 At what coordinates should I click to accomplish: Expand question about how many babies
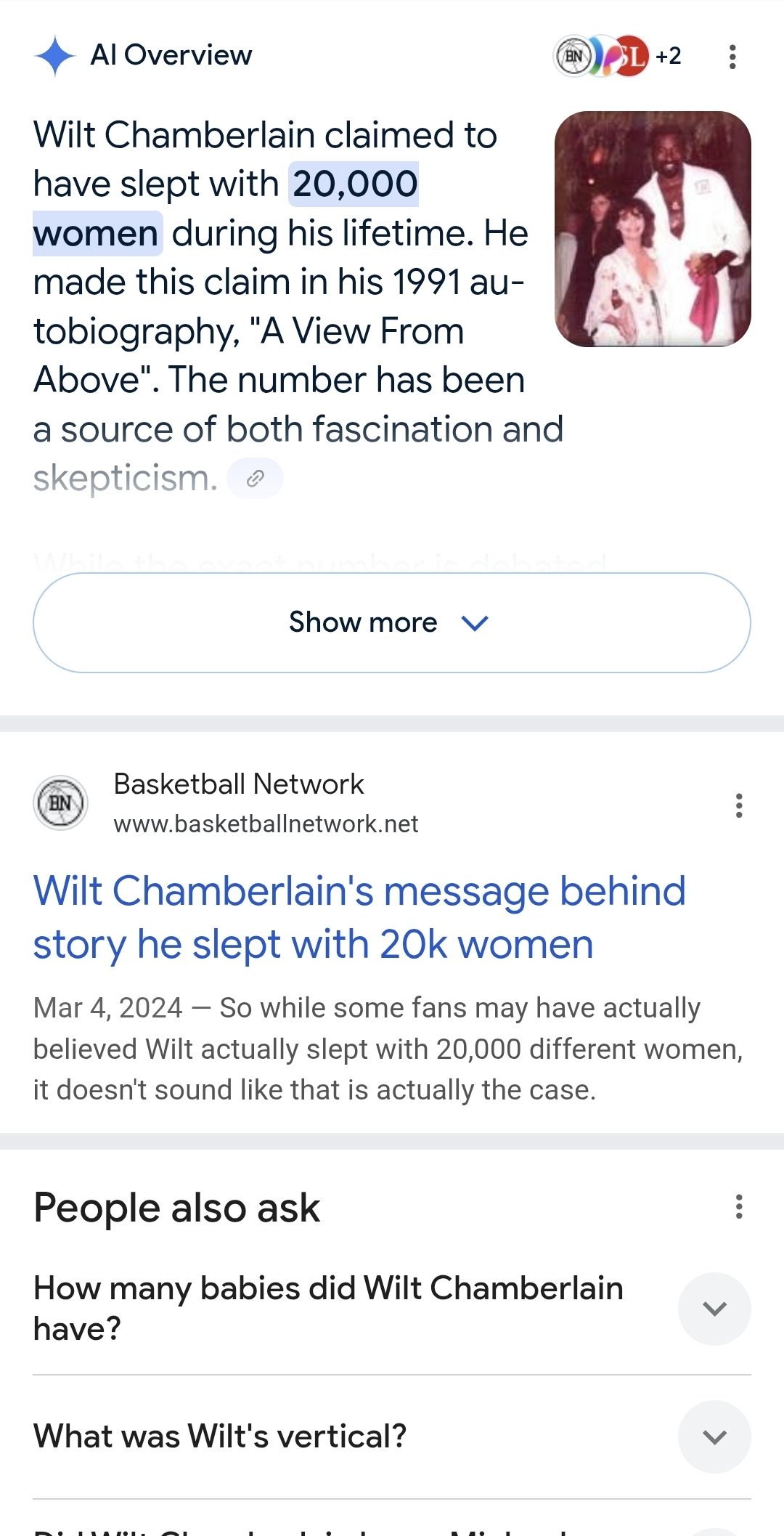[392, 1308]
